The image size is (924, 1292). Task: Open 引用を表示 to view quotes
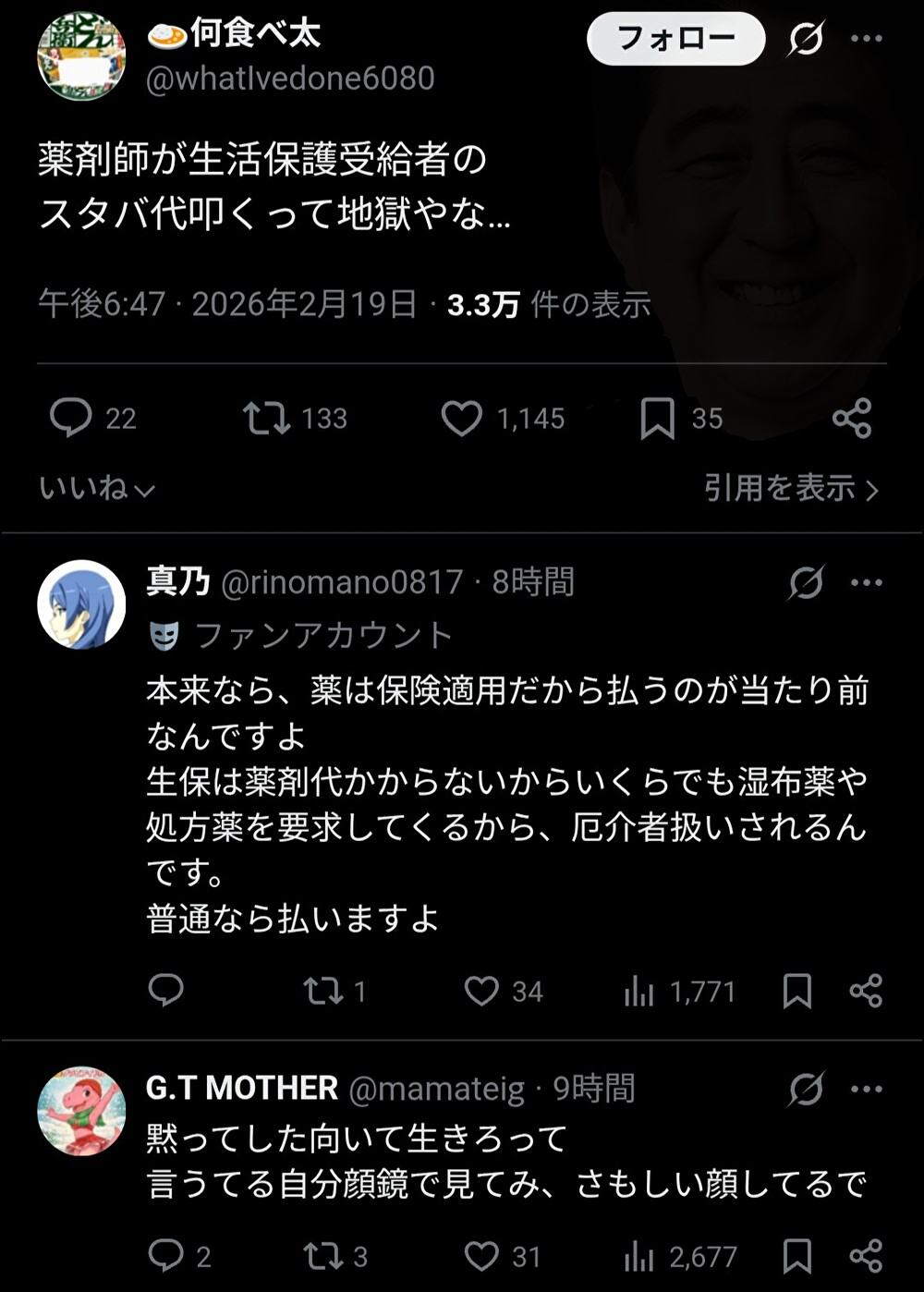click(790, 488)
